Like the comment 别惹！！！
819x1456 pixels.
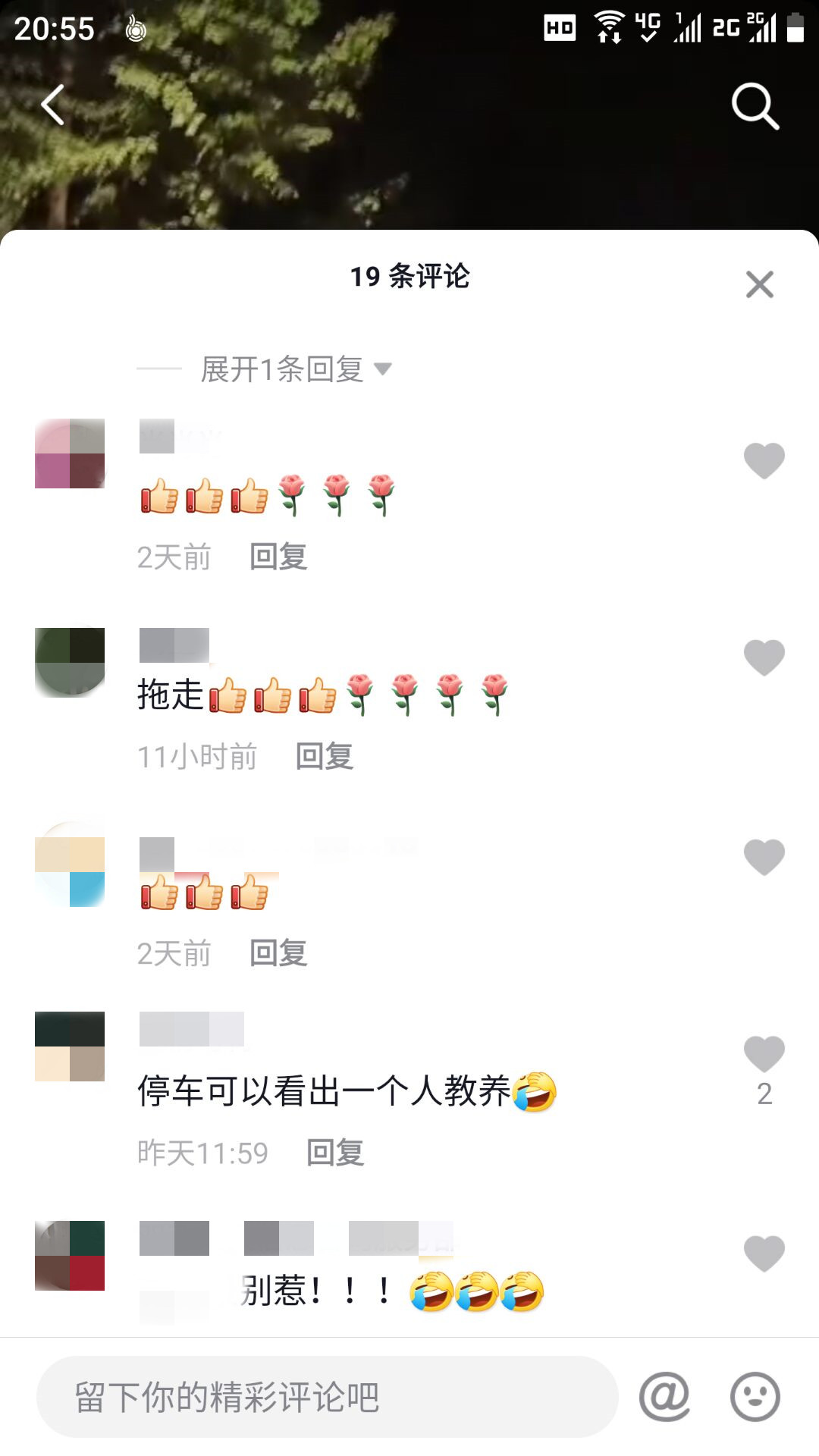pos(764,1254)
